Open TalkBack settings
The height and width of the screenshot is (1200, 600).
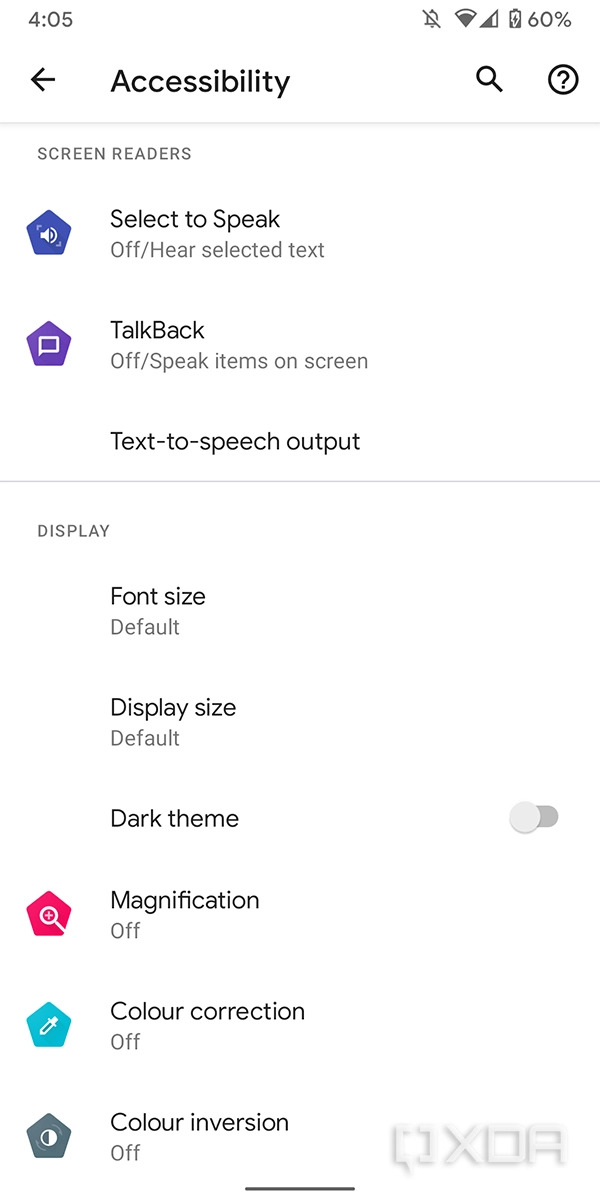click(x=300, y=345)
